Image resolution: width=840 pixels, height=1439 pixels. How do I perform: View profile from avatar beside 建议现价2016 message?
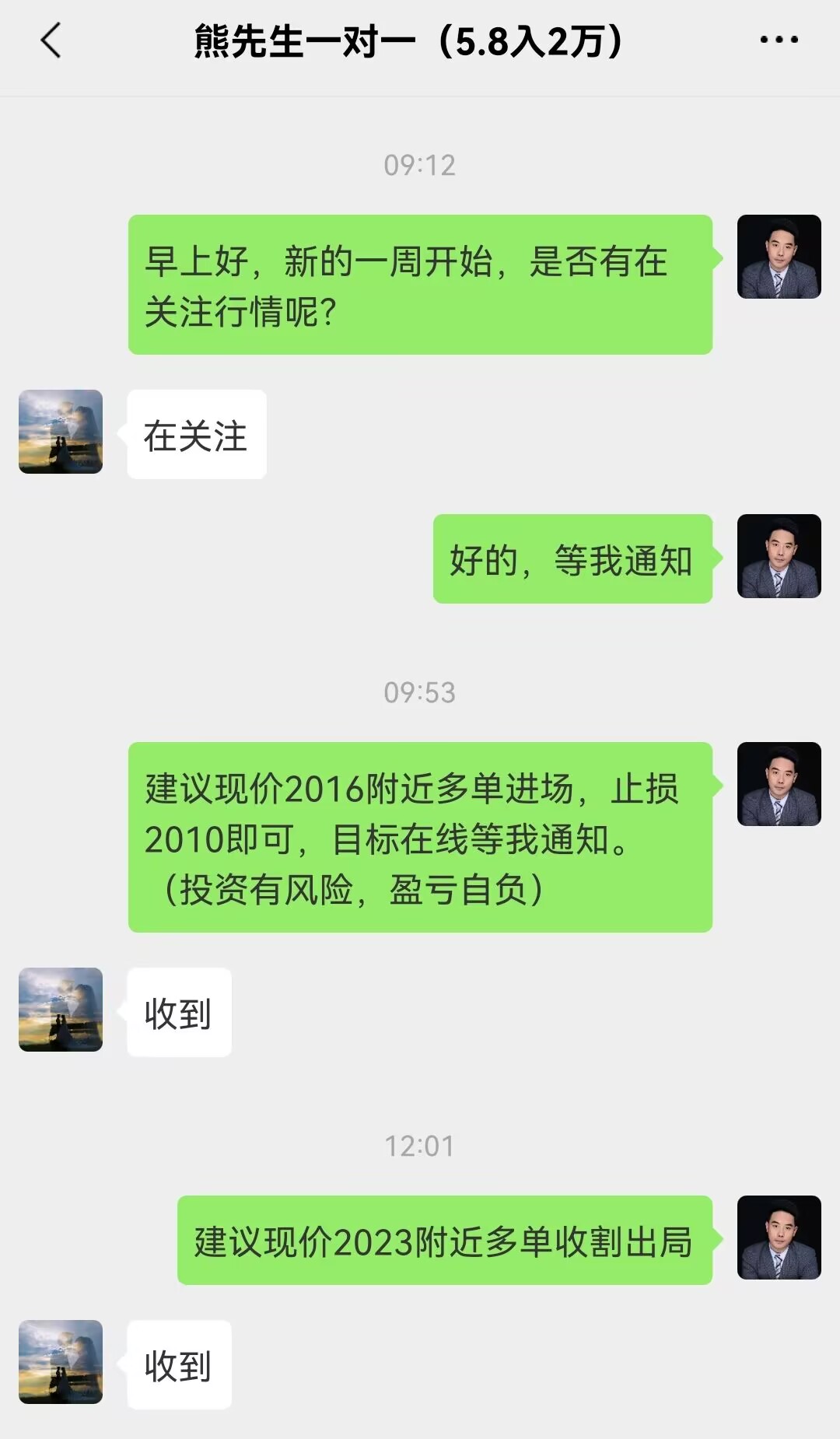coord(779,784)
